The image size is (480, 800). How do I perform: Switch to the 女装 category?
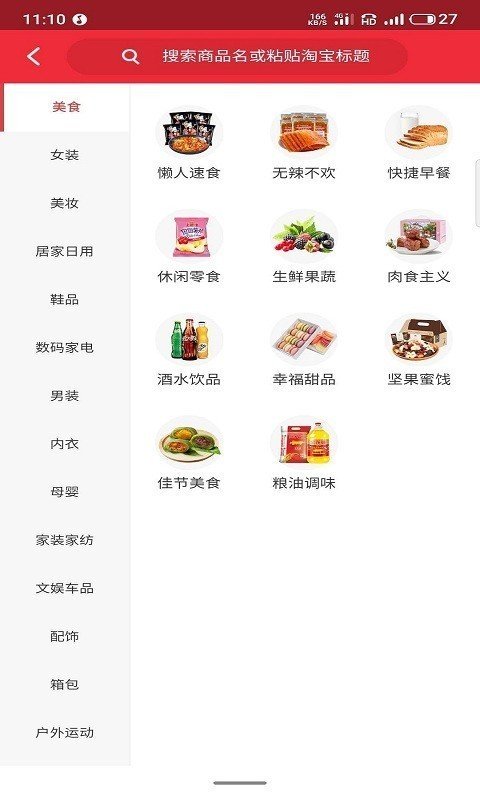65,155
